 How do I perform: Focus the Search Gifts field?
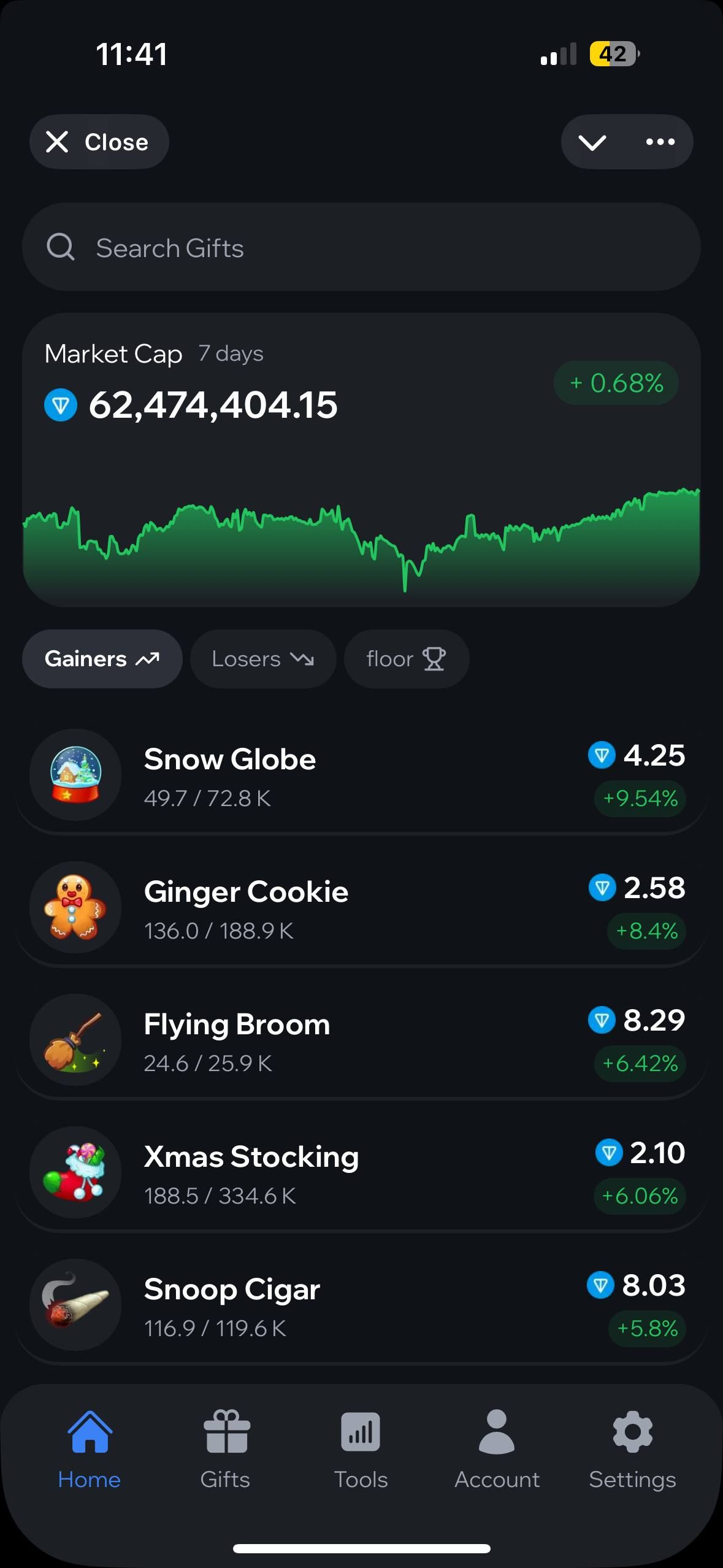[x=361, y=248]
